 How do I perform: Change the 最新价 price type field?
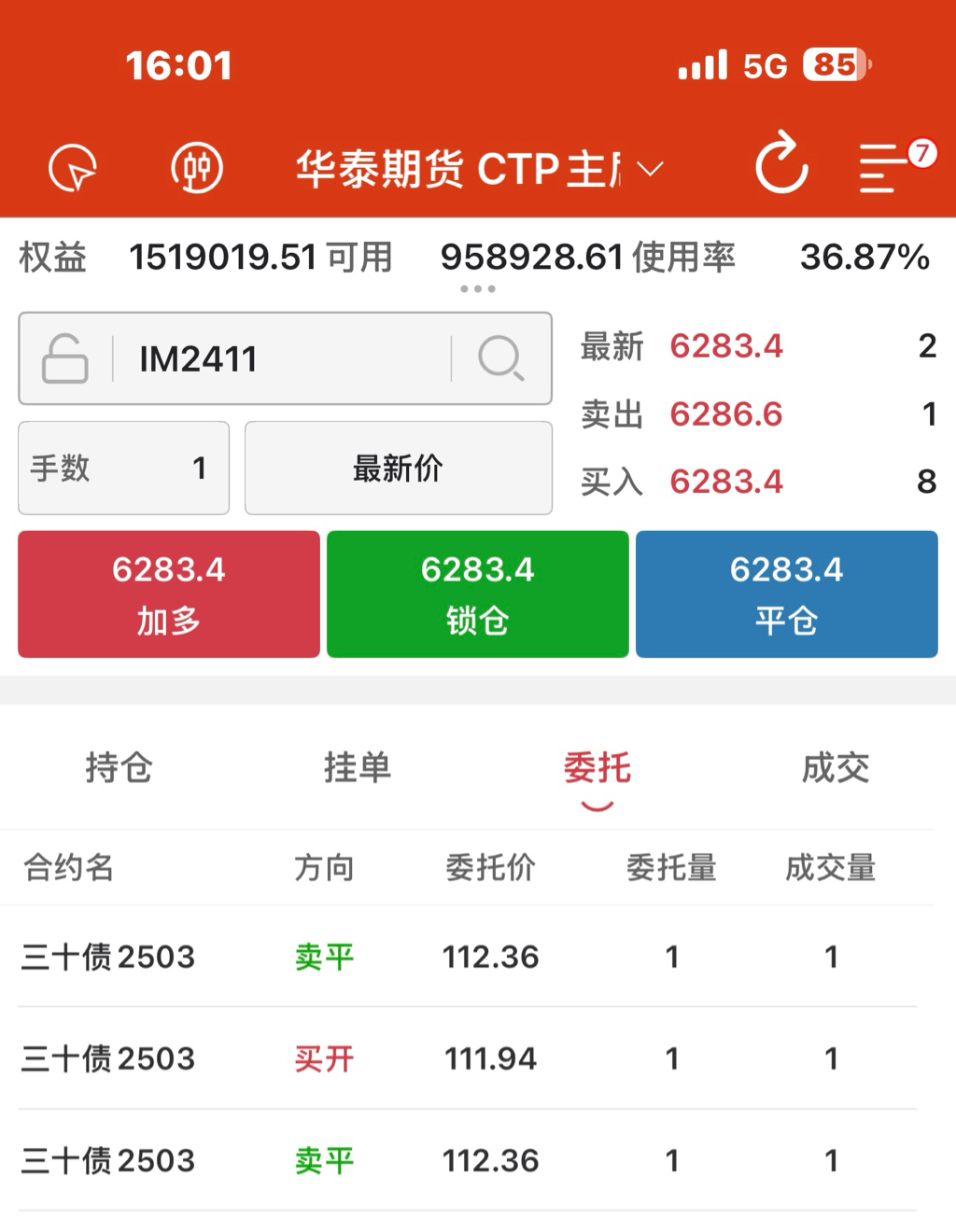pos(398,468)
